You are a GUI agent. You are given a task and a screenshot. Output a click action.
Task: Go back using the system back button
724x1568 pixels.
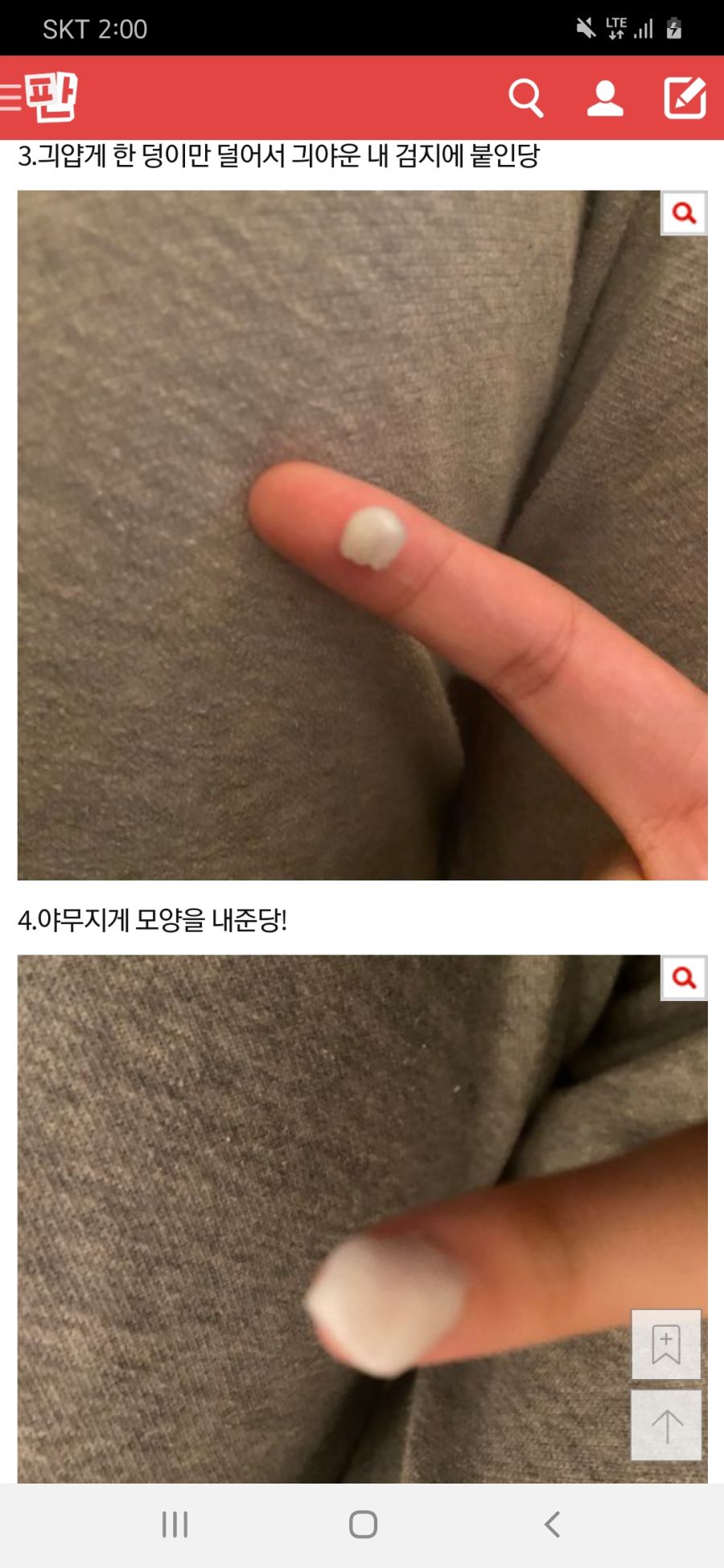553,1524
